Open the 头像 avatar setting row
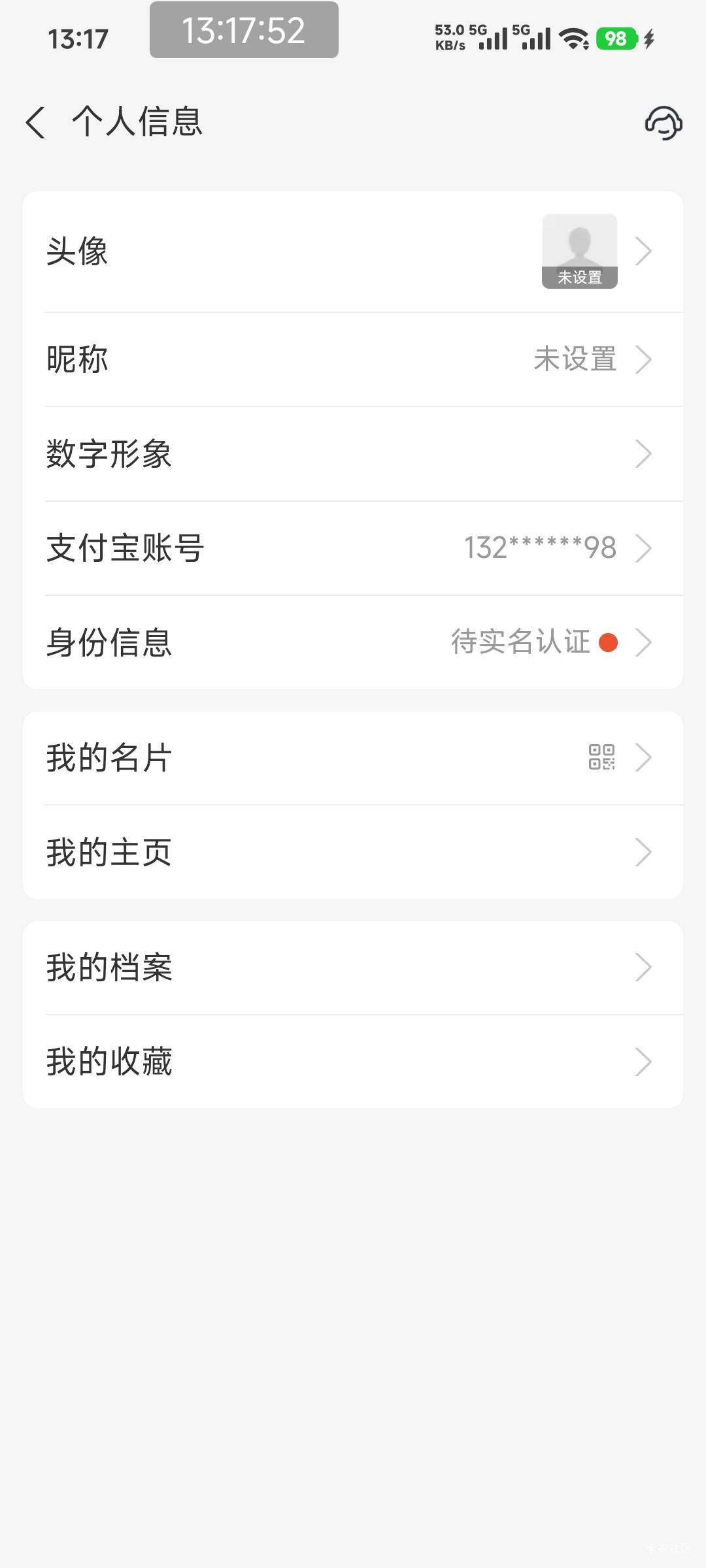706x1568 pixels. [x=353, y=252]
